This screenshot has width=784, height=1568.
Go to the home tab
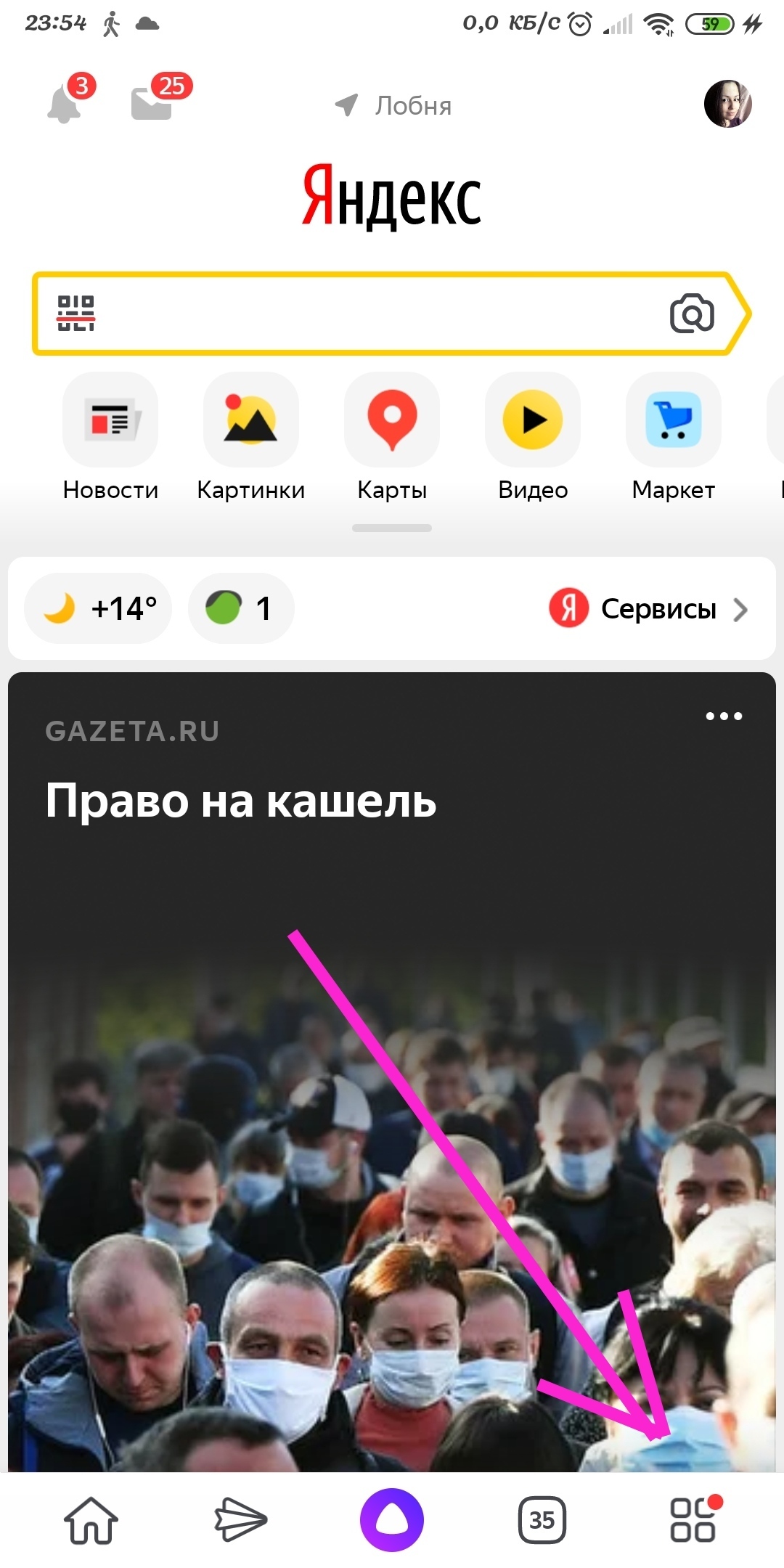point(91,1519)
